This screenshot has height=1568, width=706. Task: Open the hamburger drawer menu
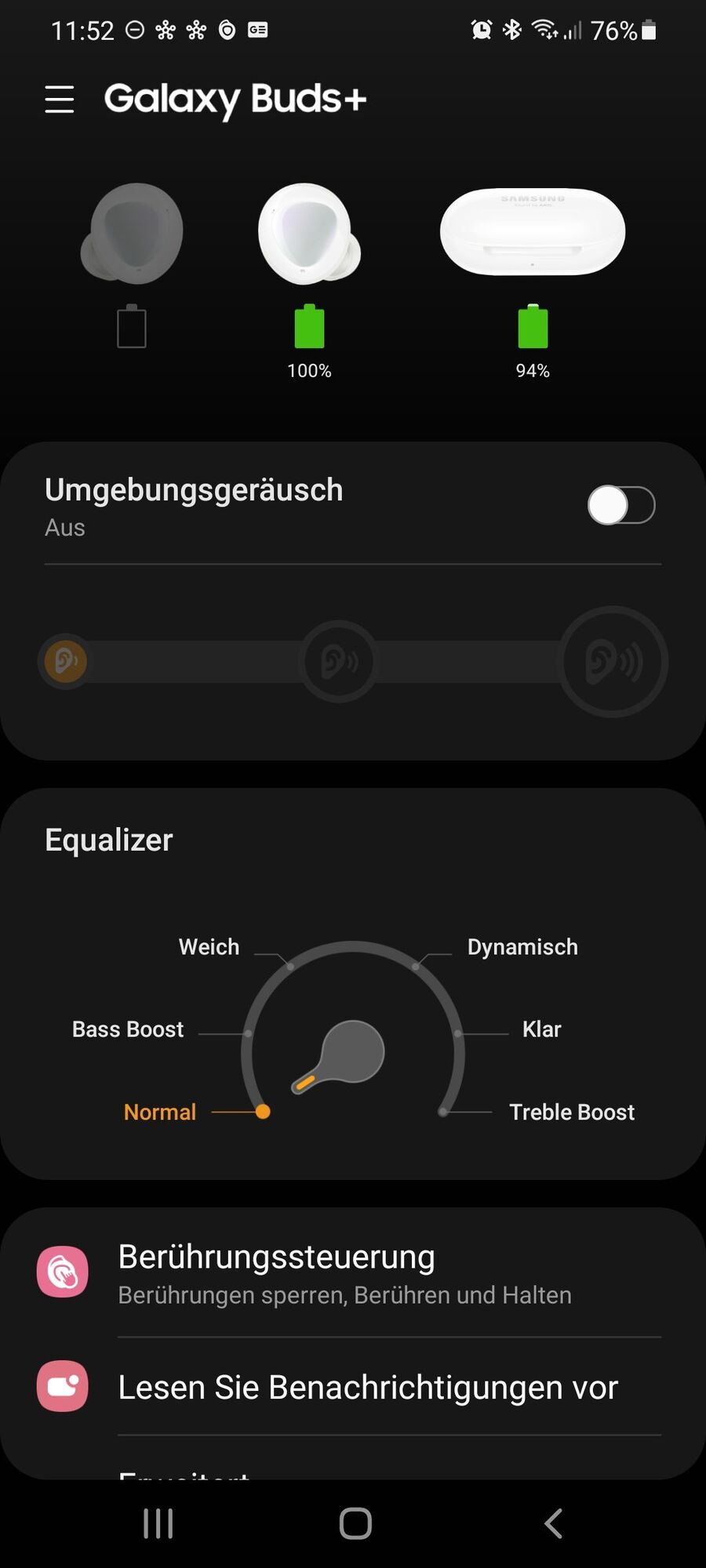point(60,100)
